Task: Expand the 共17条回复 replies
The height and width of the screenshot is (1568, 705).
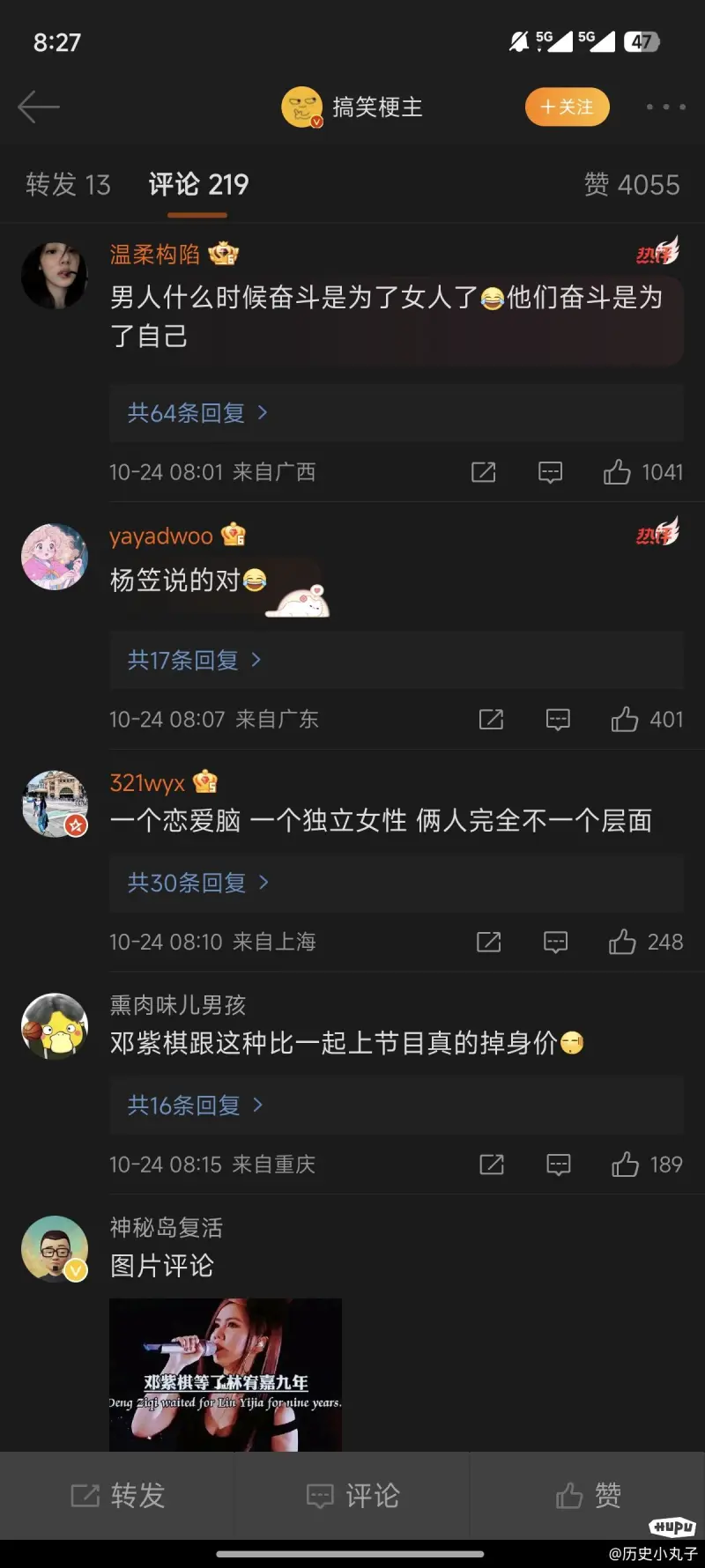Action: pyautogui.click(x=396, y=660)
